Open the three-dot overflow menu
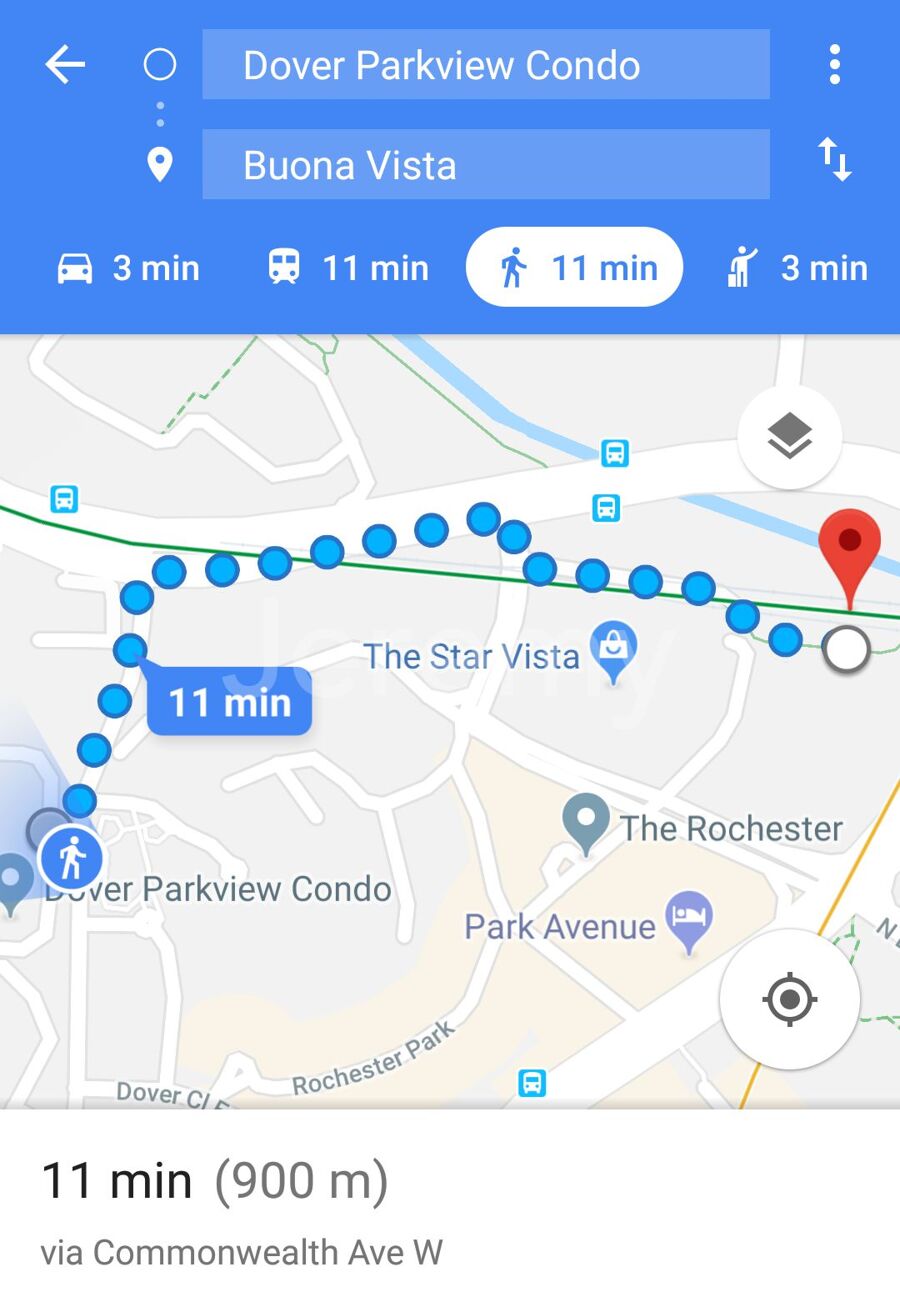900x1297 pixels. click(x=834, y=65)
